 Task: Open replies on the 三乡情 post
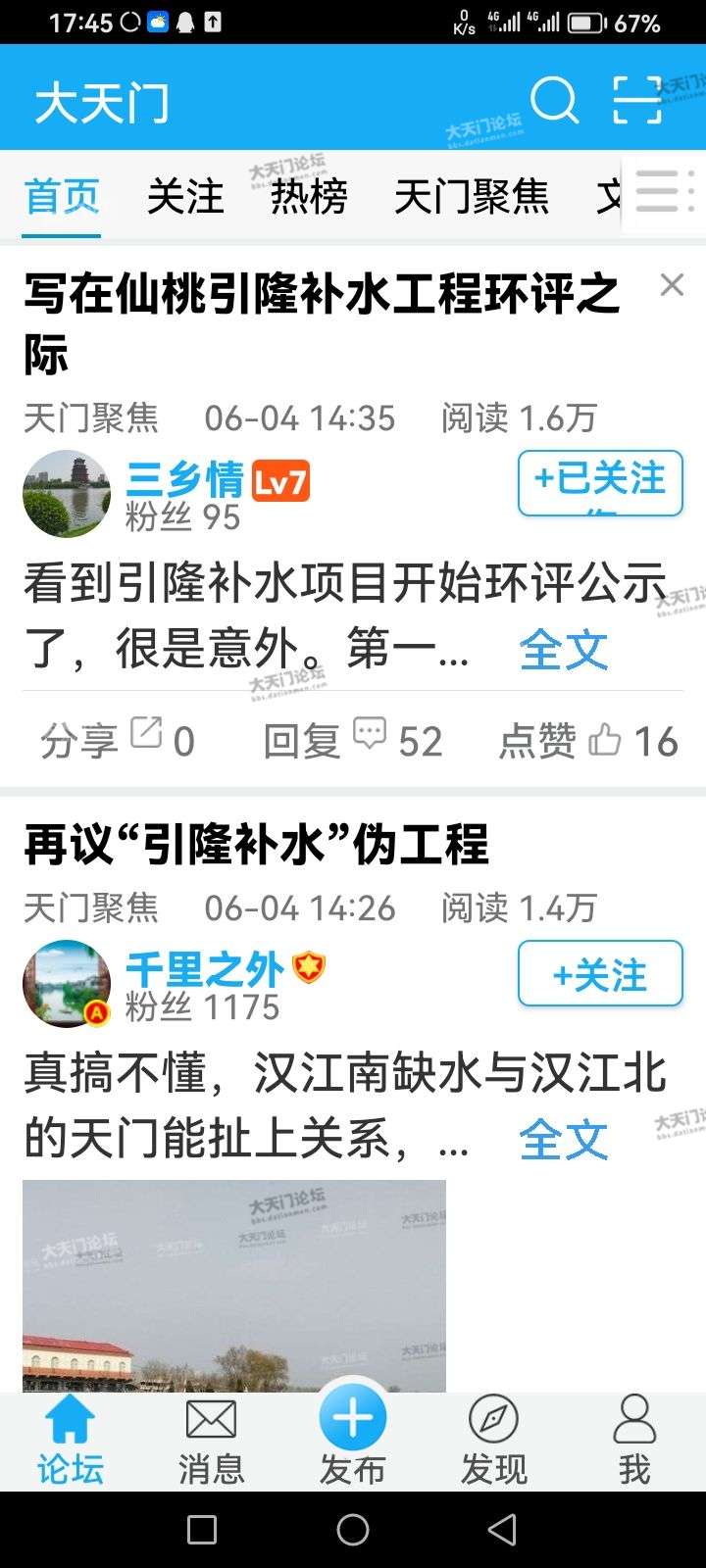click(352, 741)
